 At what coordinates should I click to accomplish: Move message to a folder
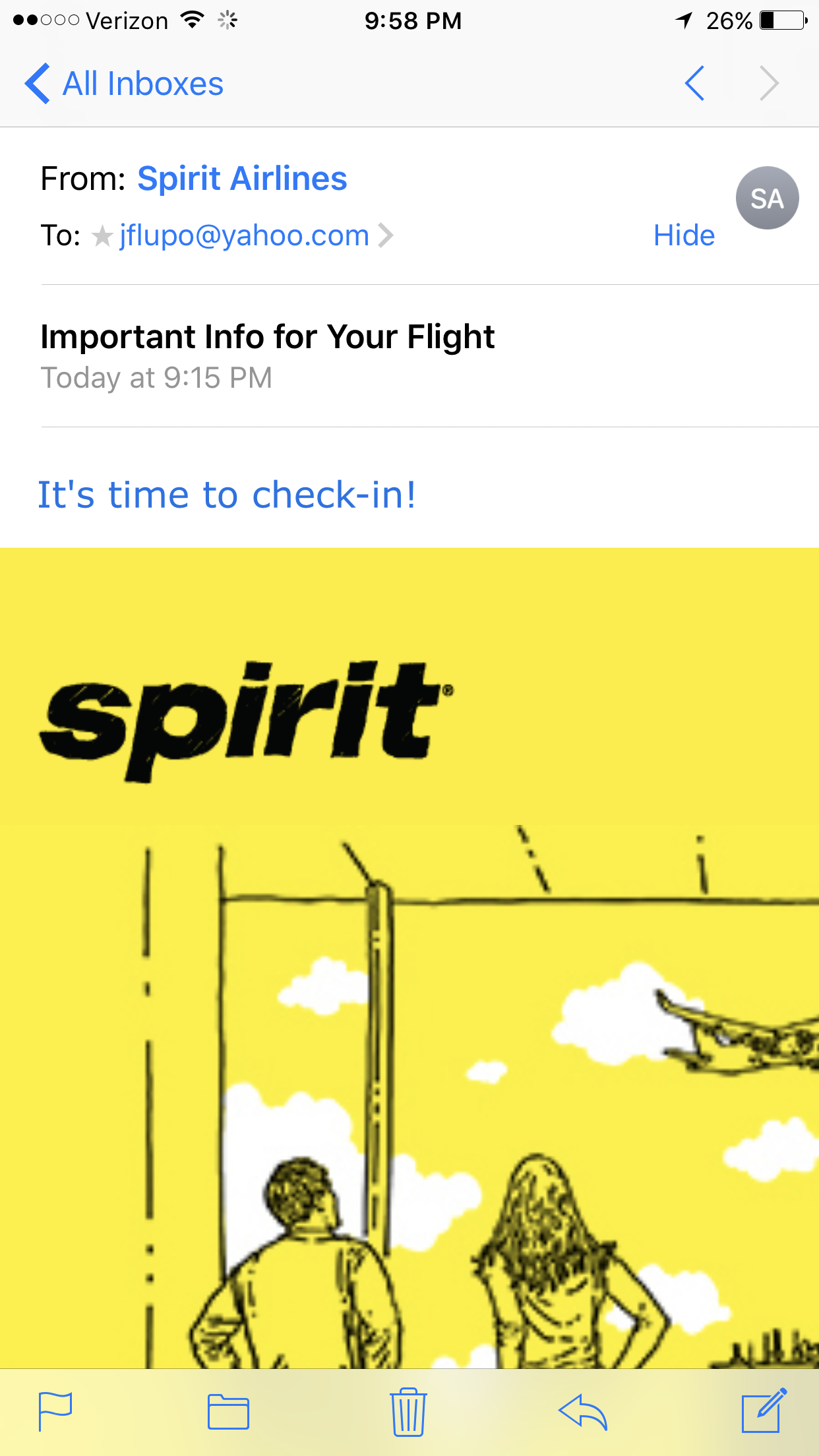(x=228, y=1411)
